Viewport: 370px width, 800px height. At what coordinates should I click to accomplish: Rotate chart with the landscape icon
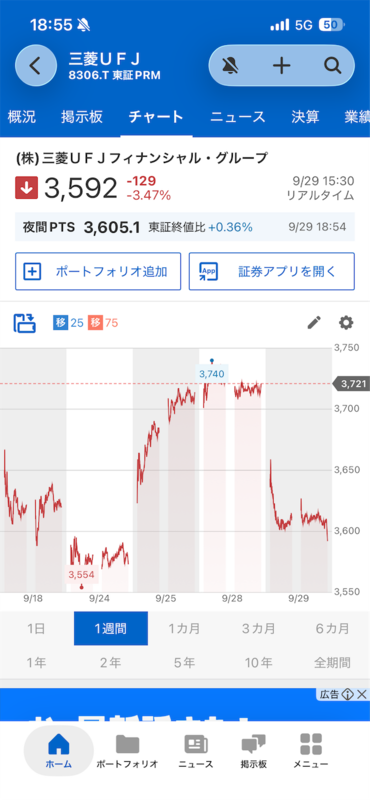[24, 322]
